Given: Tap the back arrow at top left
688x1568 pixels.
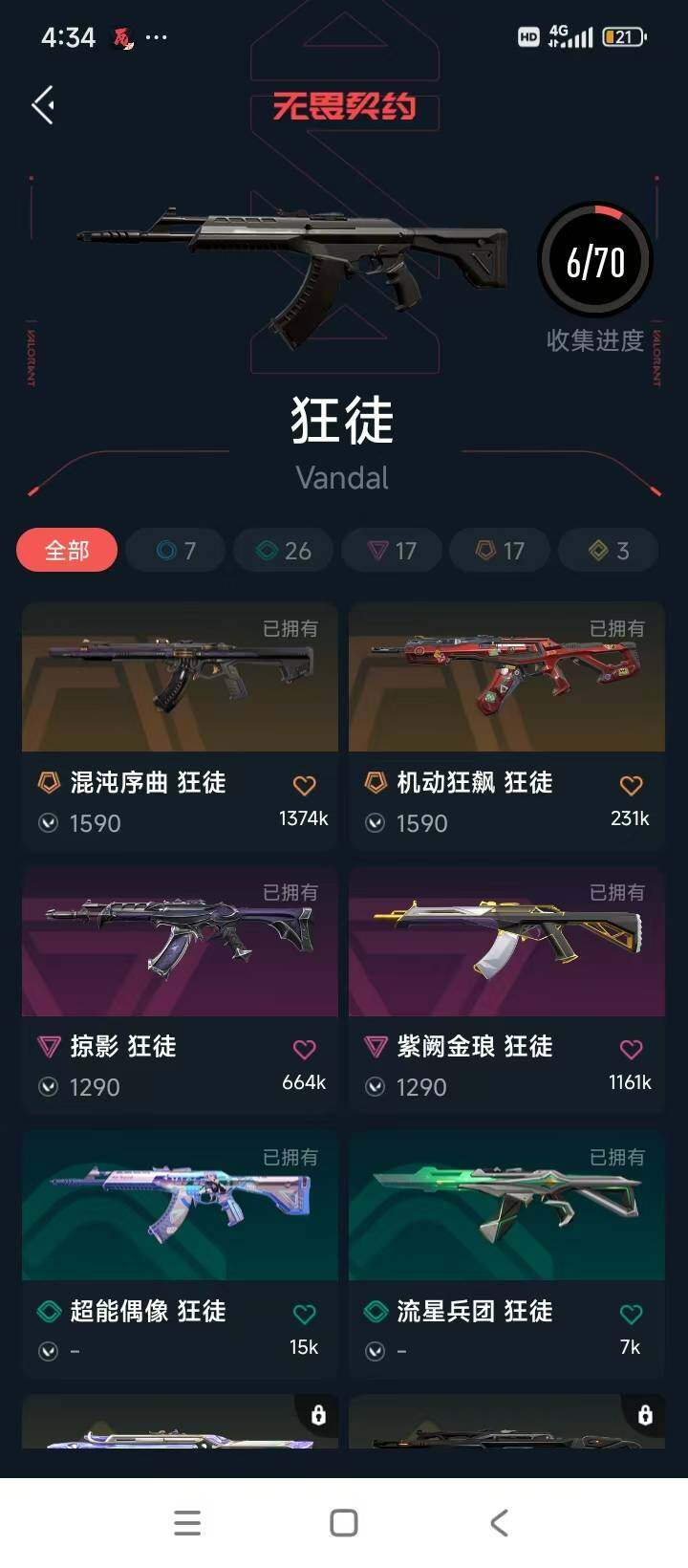Looking at the screenshot, I should click(x=42, y=103).
